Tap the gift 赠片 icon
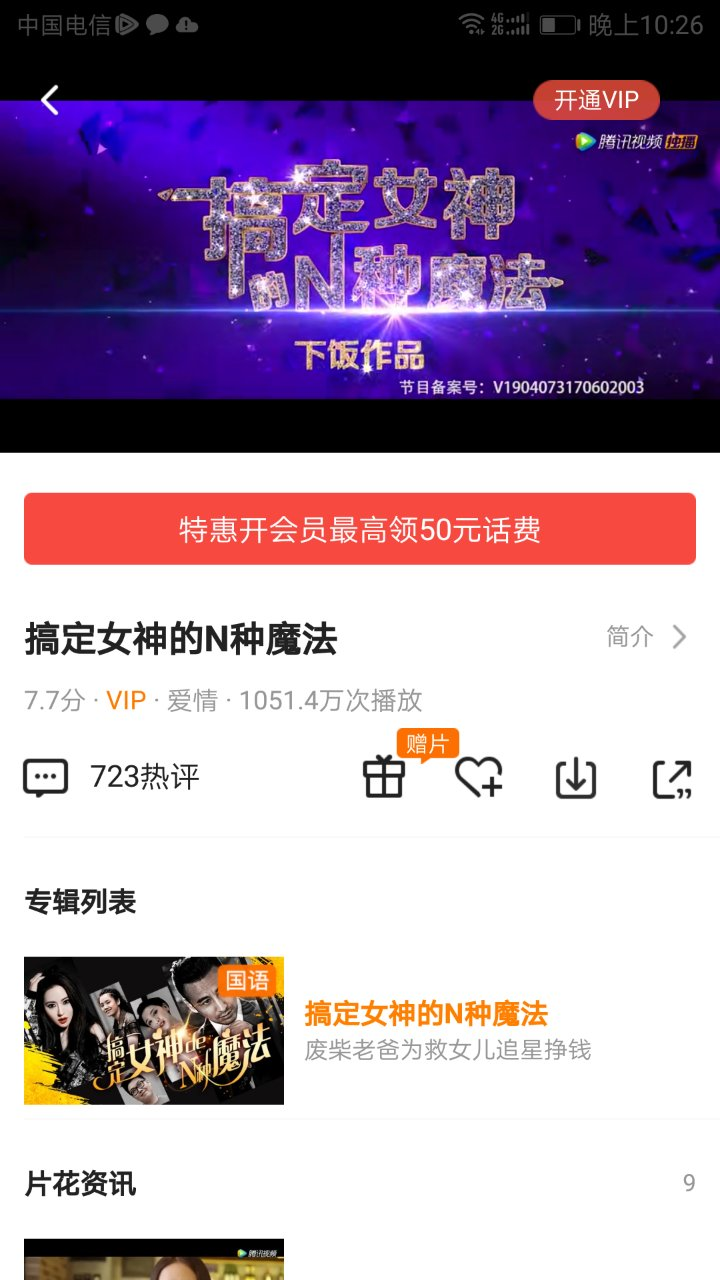Screen dimensions: 720x1280 [384, 777]
